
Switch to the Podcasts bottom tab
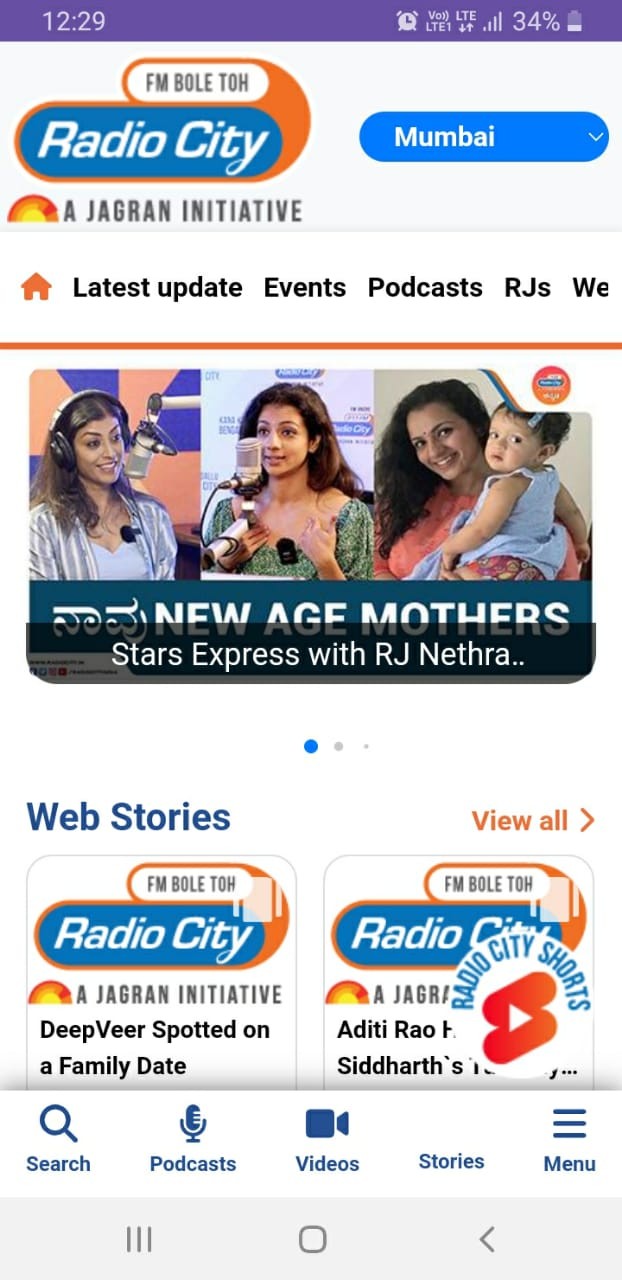pyautogui.click(x=193, y=1140)
